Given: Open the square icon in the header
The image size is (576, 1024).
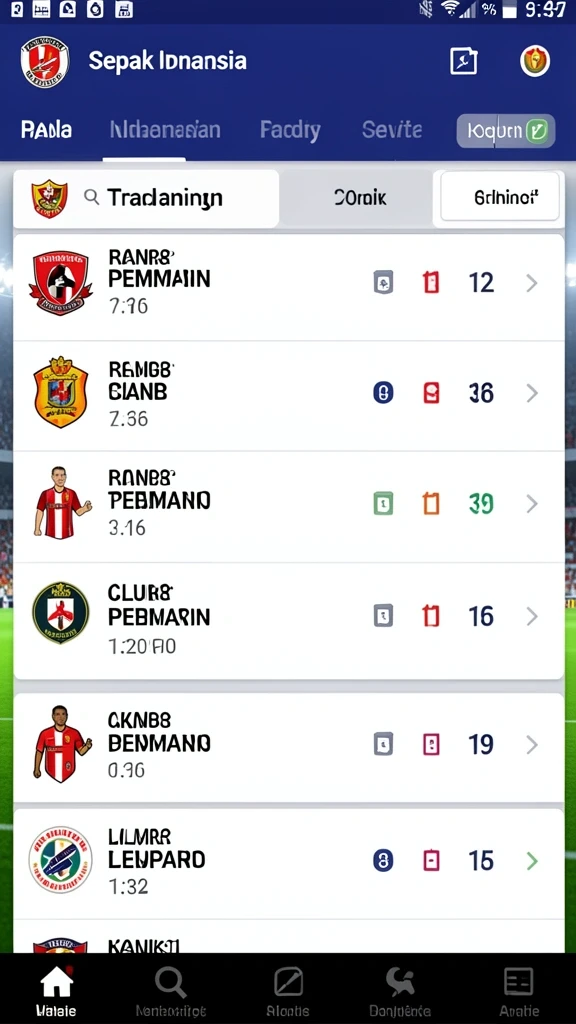Looking at the screenshot, I should tap(464, 61).
